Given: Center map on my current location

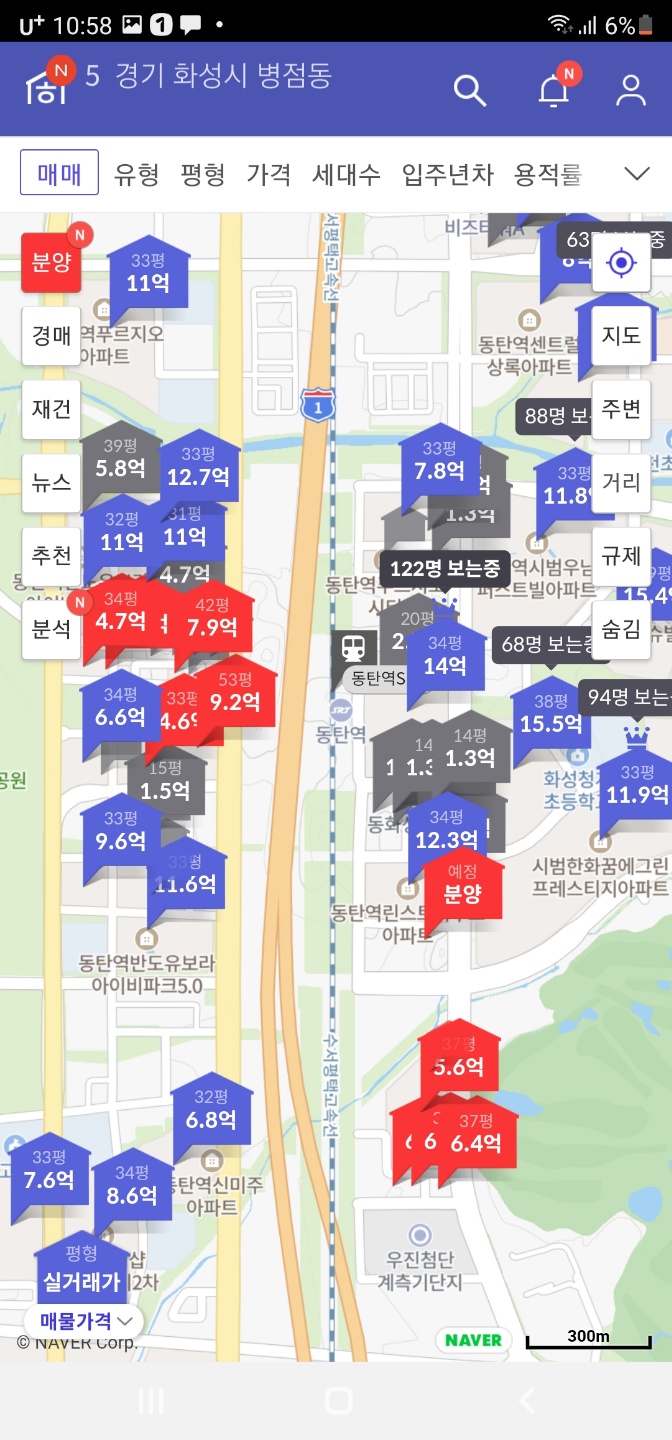Looking at the screenshot, I should 621,263.
